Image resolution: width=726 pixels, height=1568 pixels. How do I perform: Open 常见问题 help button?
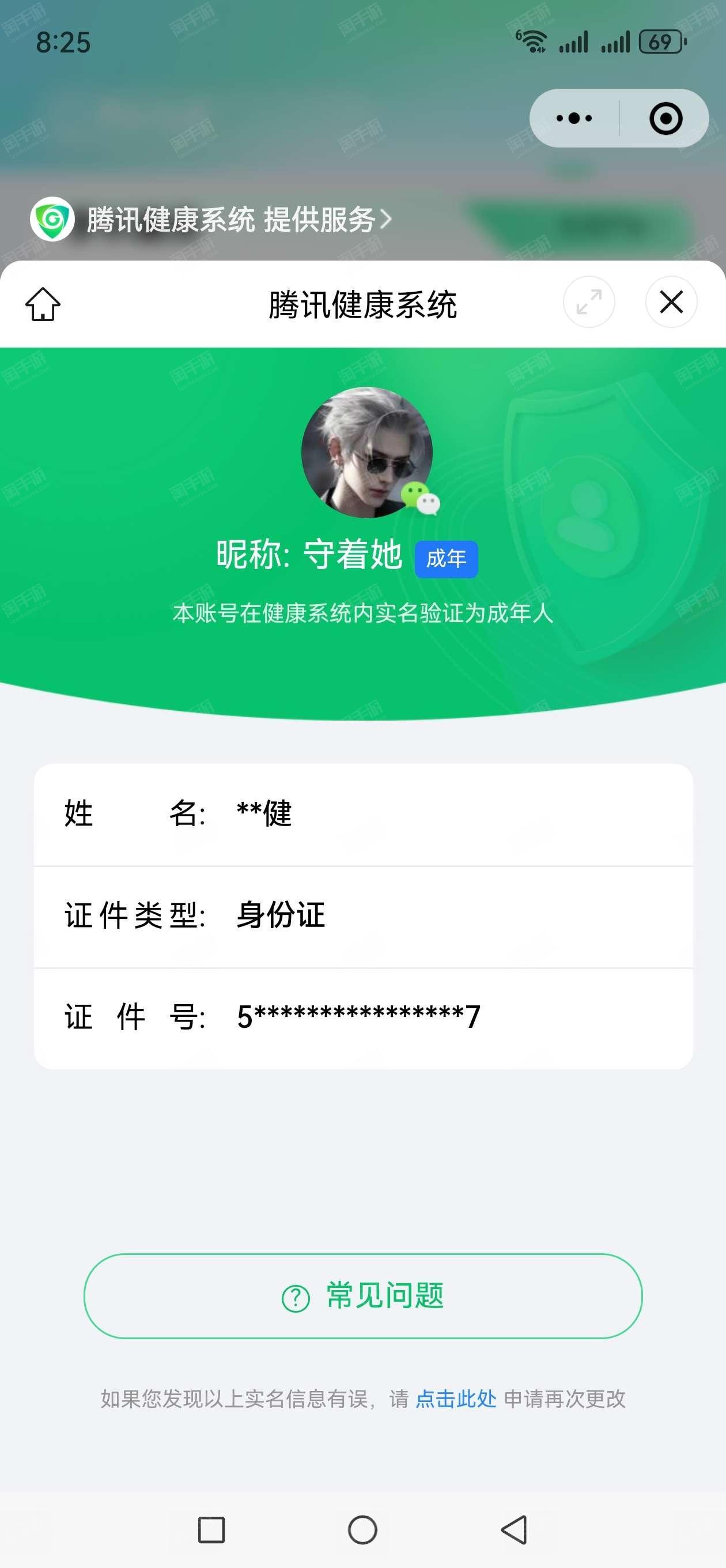coord(362,1295)
